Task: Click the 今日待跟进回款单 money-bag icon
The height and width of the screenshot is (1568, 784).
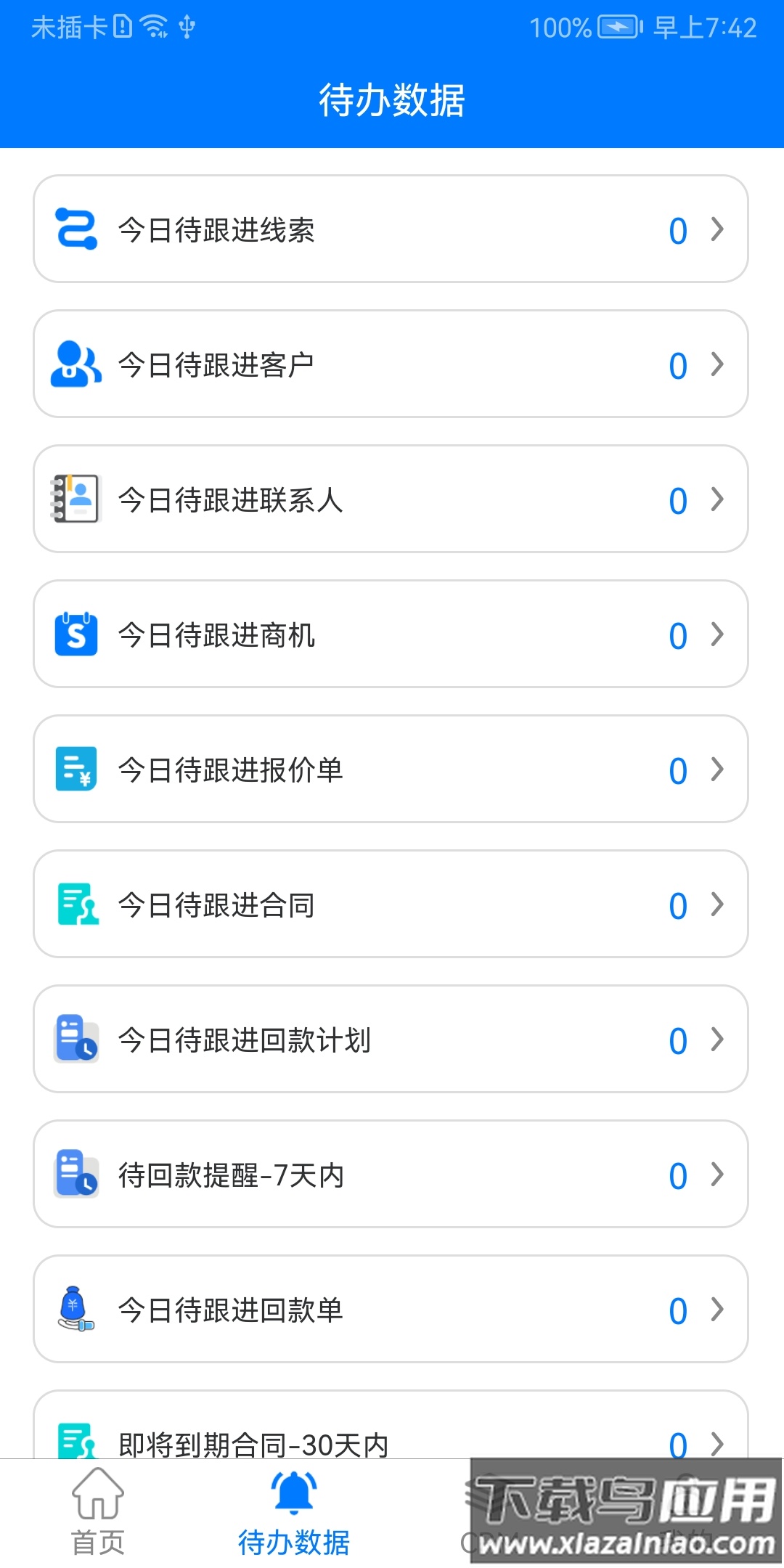Action: click(x=77, y=1310)
